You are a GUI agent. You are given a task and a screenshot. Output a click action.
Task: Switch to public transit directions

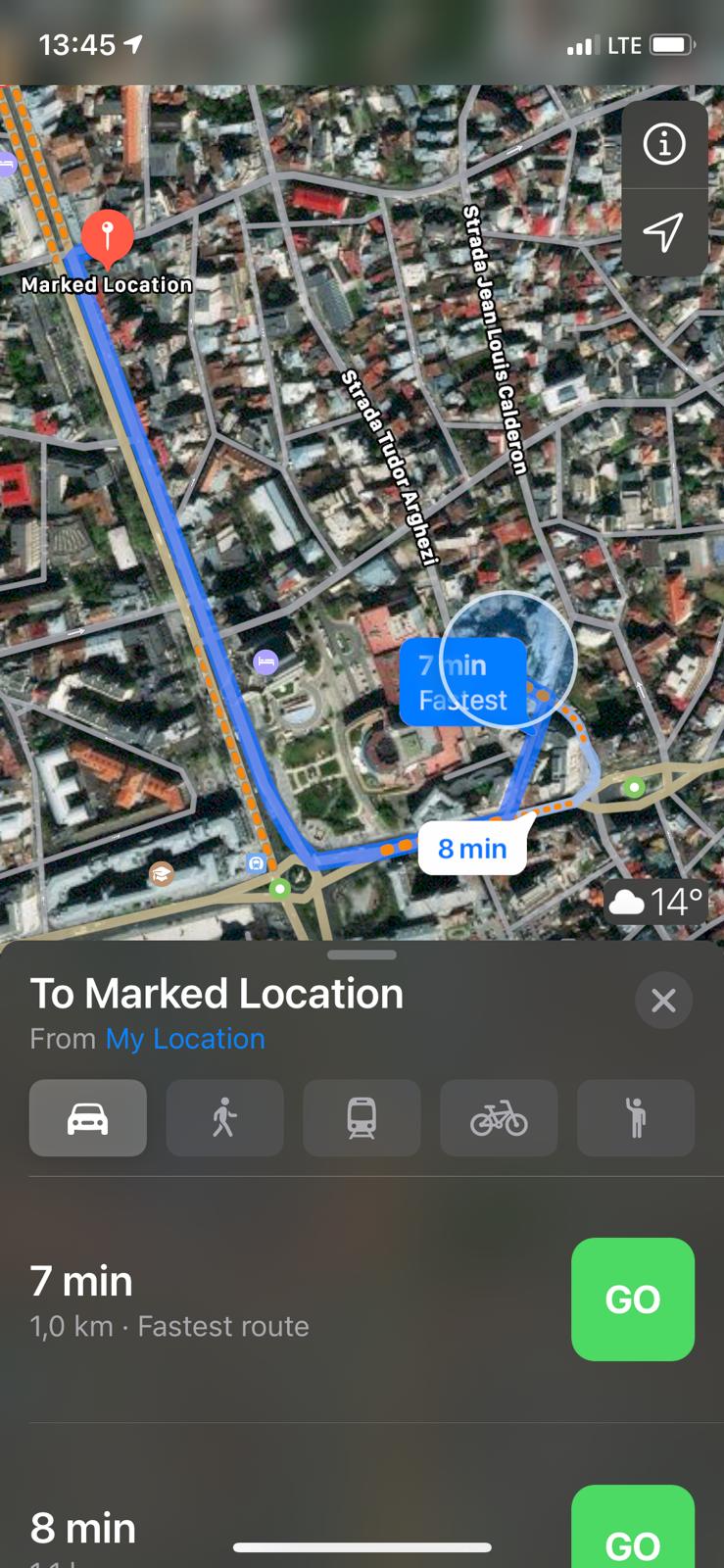[362, 1118]
